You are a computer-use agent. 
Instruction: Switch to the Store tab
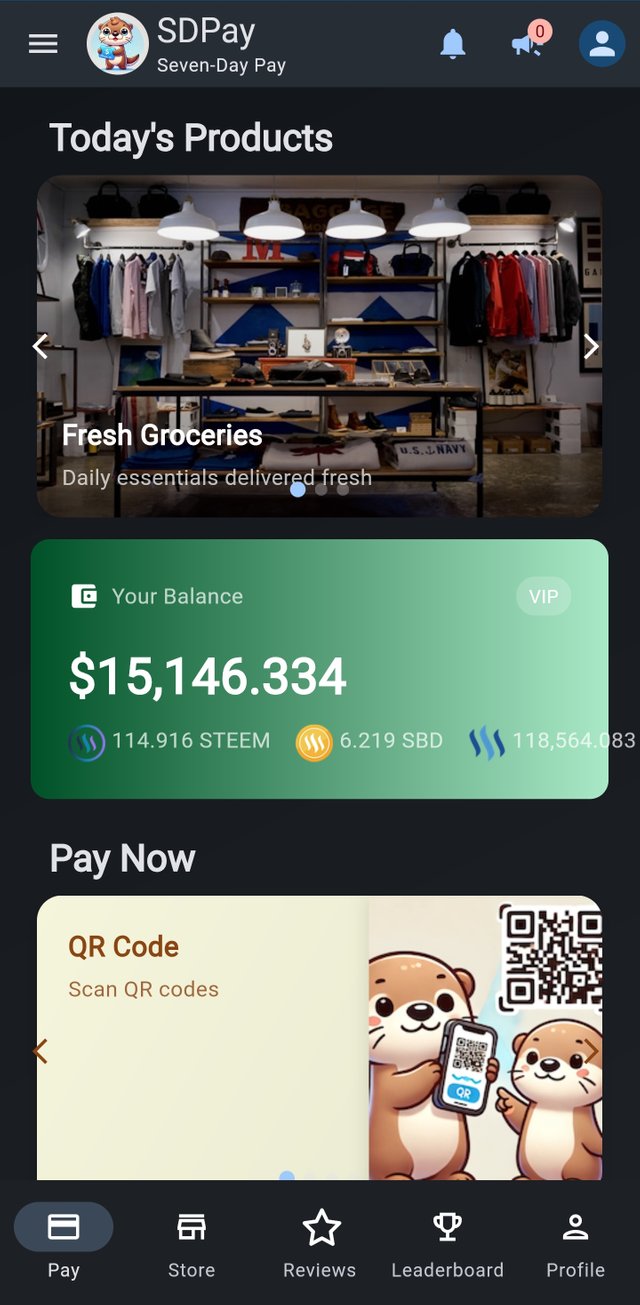(191, 1245)
